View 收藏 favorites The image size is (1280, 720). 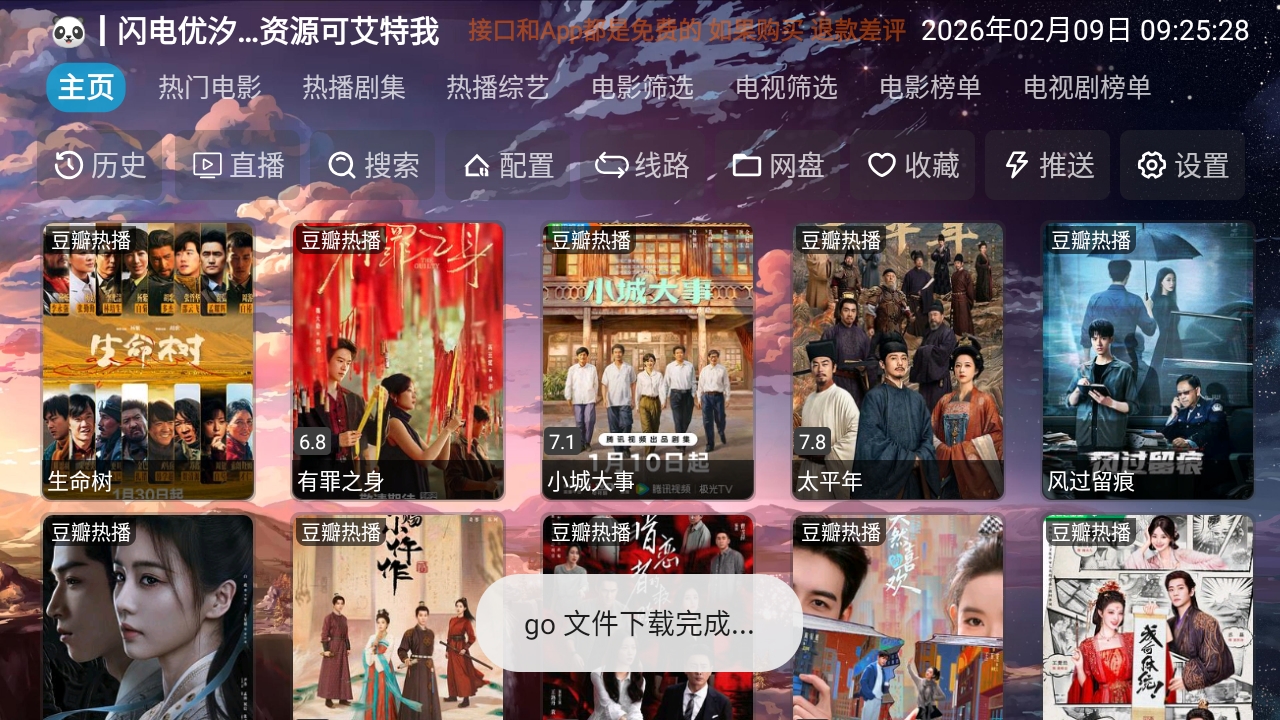pos(912,165)
